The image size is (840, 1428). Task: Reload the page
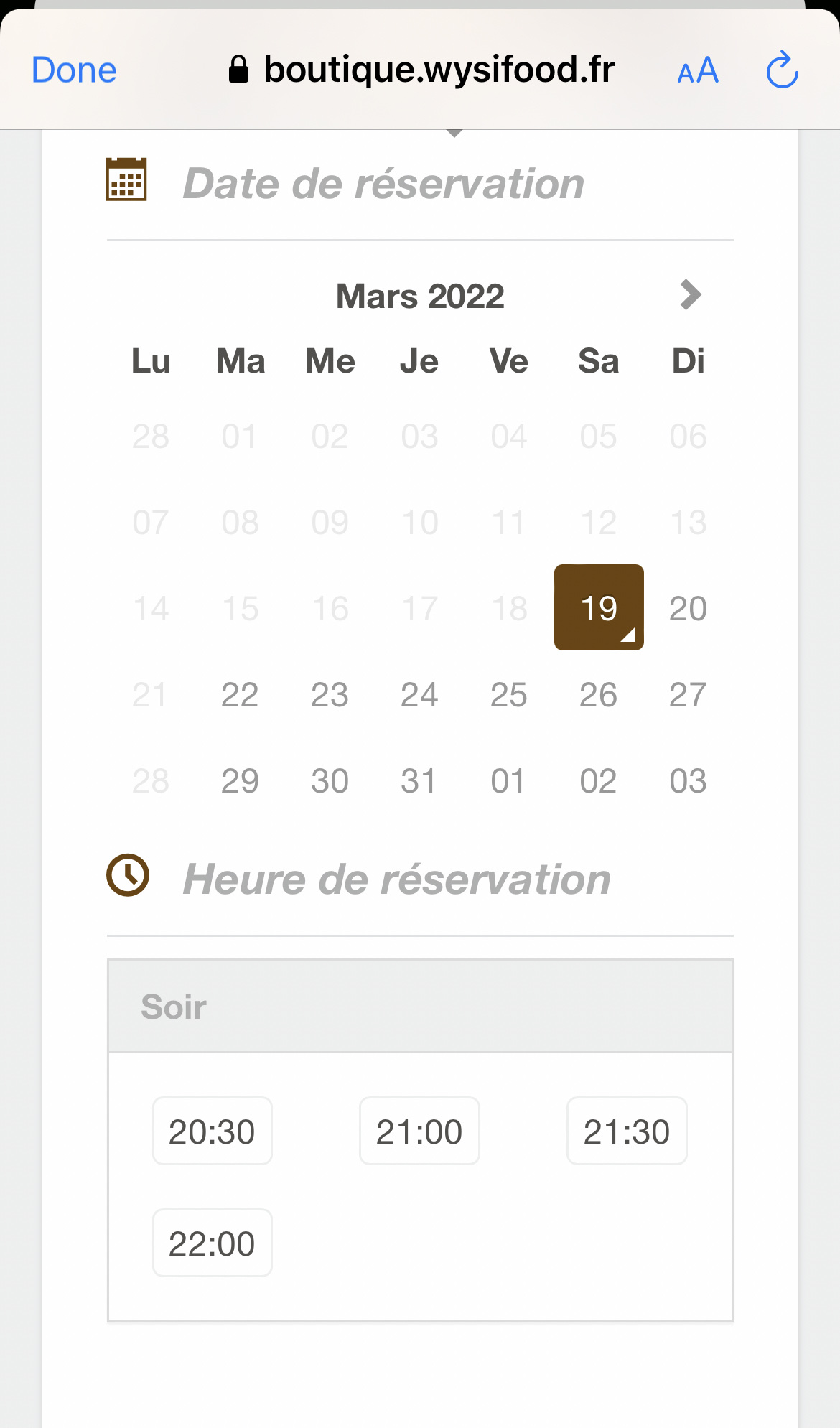click(782, 70)
